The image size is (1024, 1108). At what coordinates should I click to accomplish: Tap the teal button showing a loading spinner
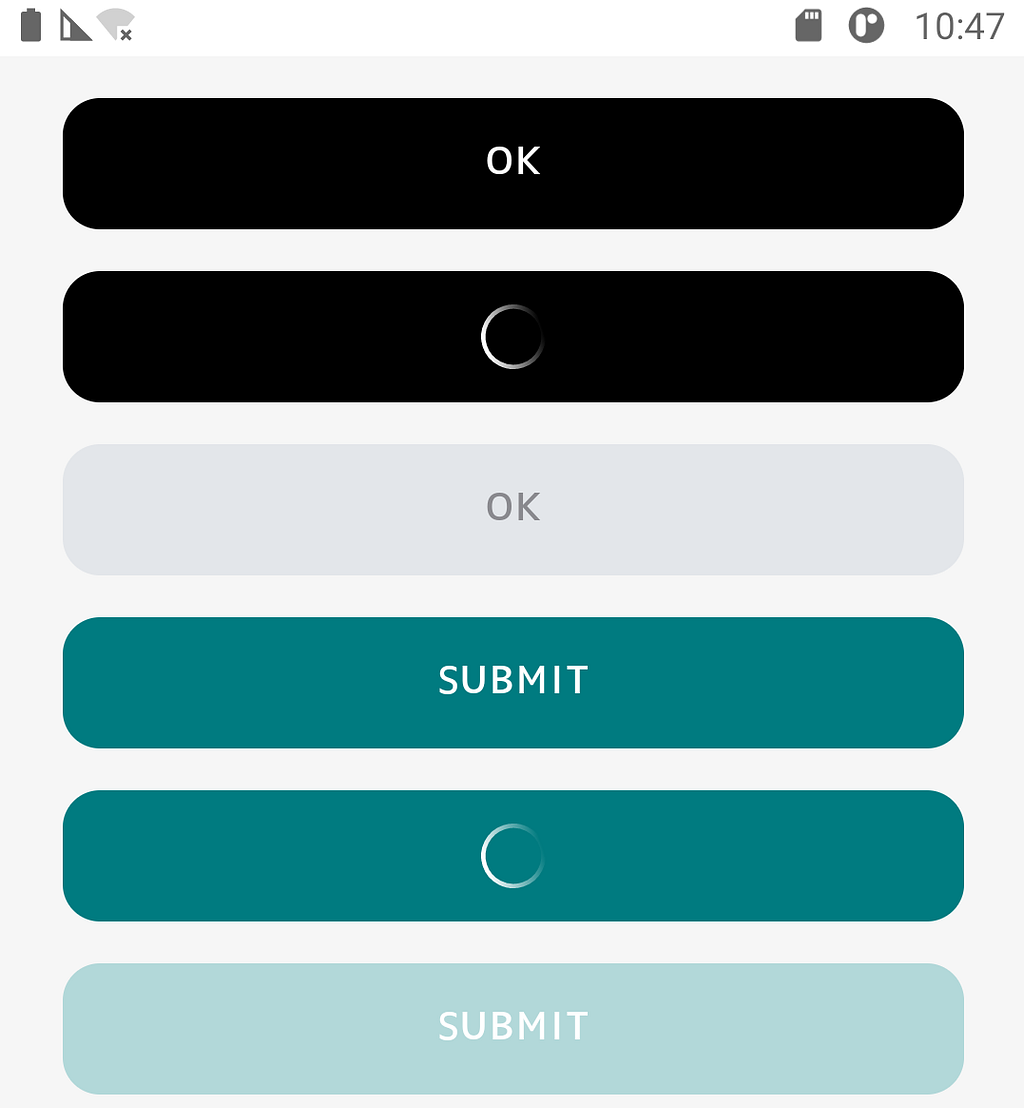click(513, 855)
